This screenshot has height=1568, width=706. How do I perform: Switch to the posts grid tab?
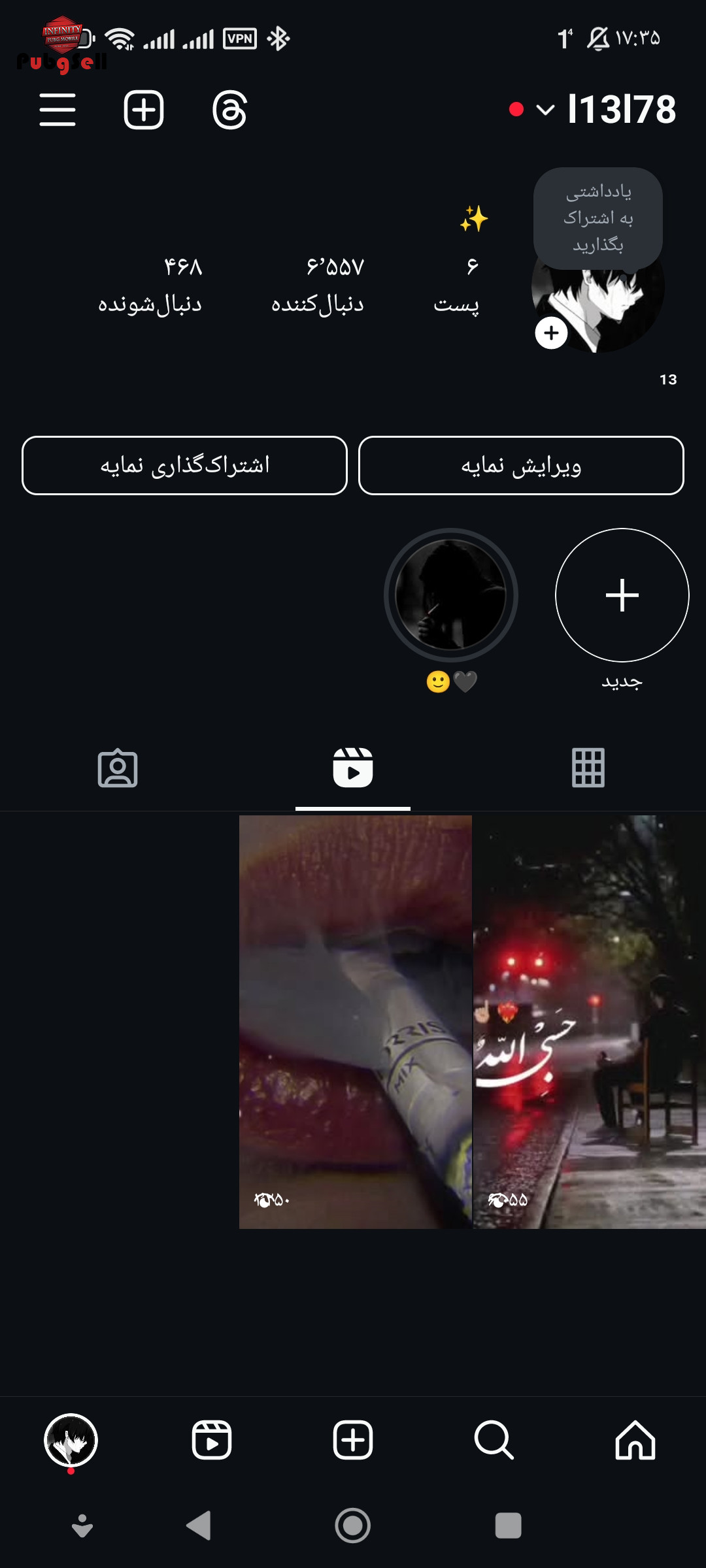tap(588, 768)
